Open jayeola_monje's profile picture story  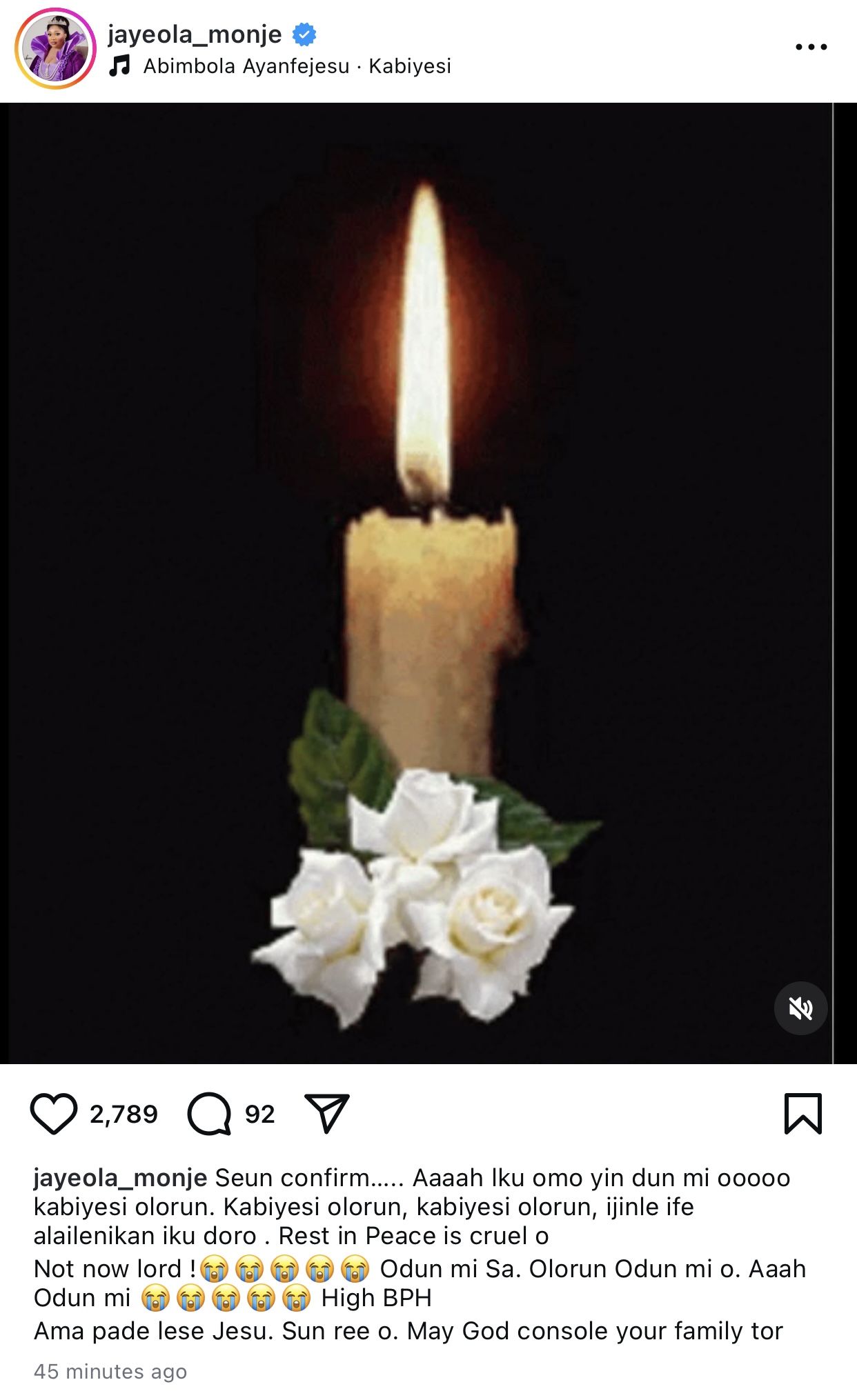(x=55, y=49)
